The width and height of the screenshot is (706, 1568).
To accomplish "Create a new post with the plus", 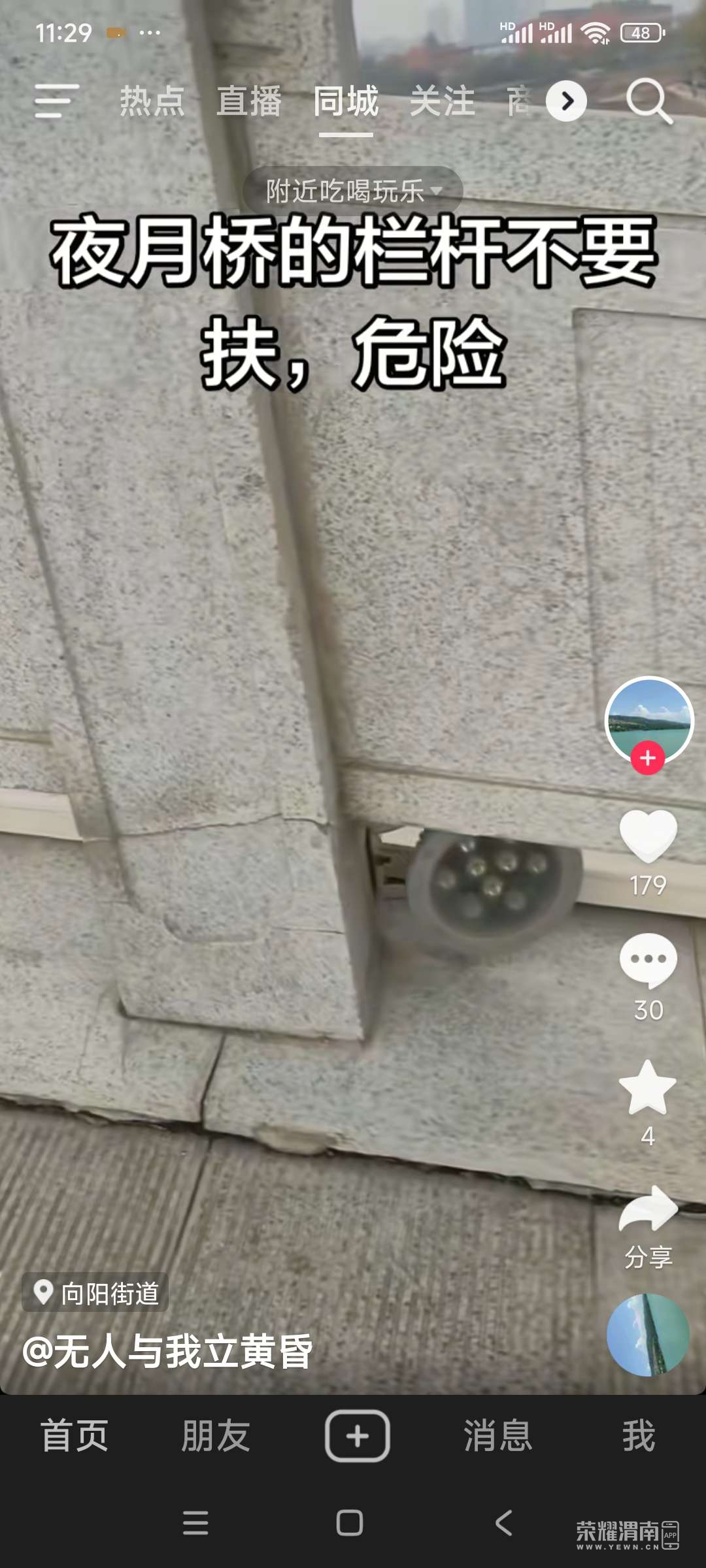I will click(x=357, y=1436).
